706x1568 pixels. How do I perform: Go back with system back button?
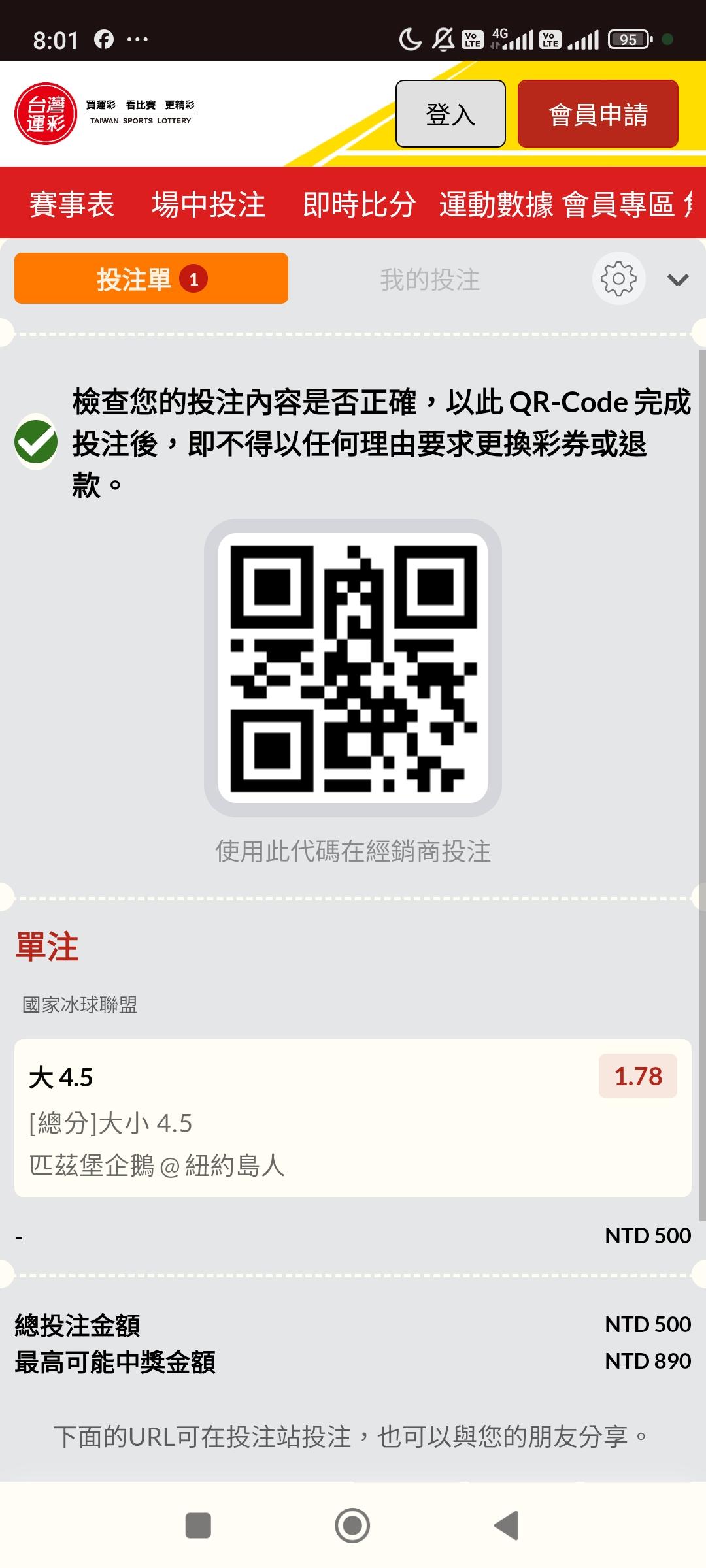click(x=506, y=1526)
